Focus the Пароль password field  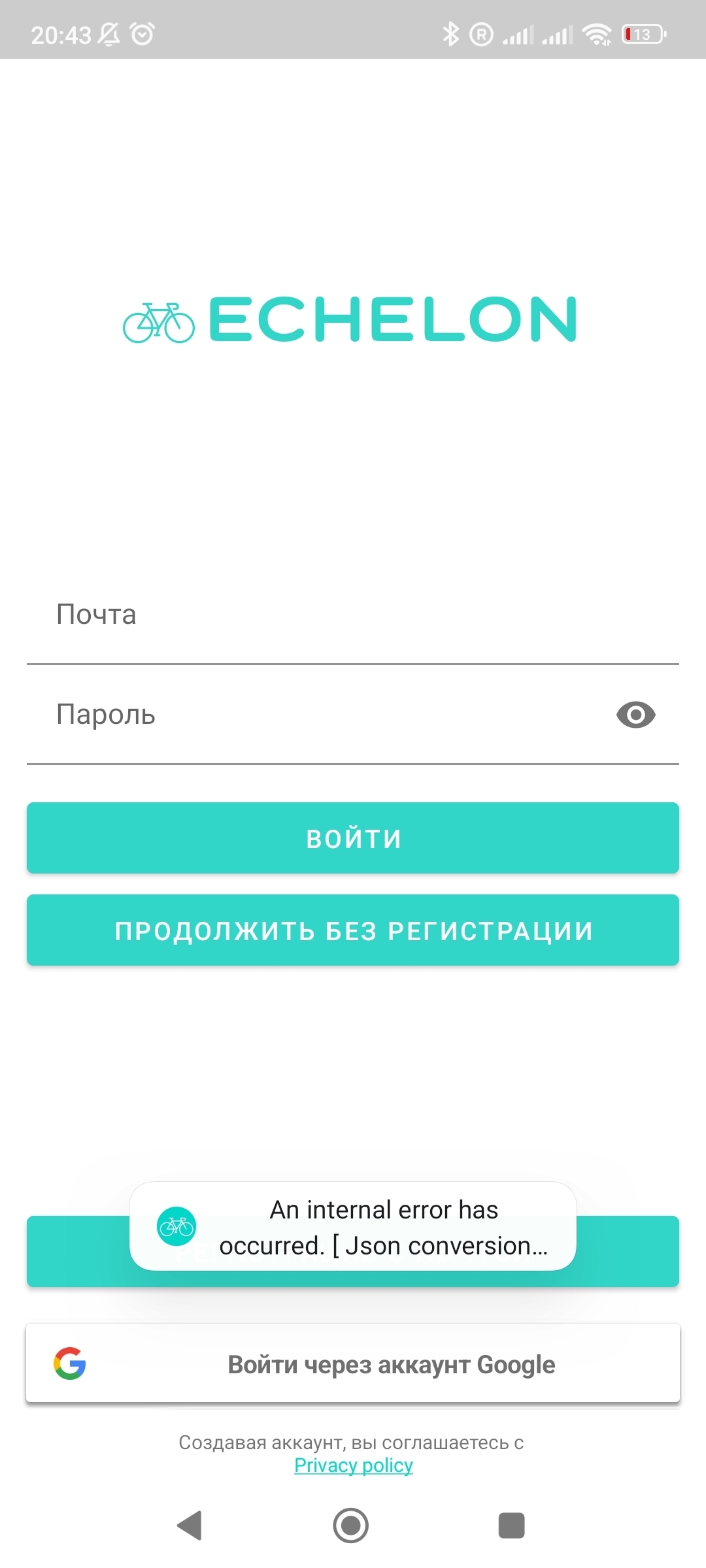pyautogui.click(x=314, y=715)
